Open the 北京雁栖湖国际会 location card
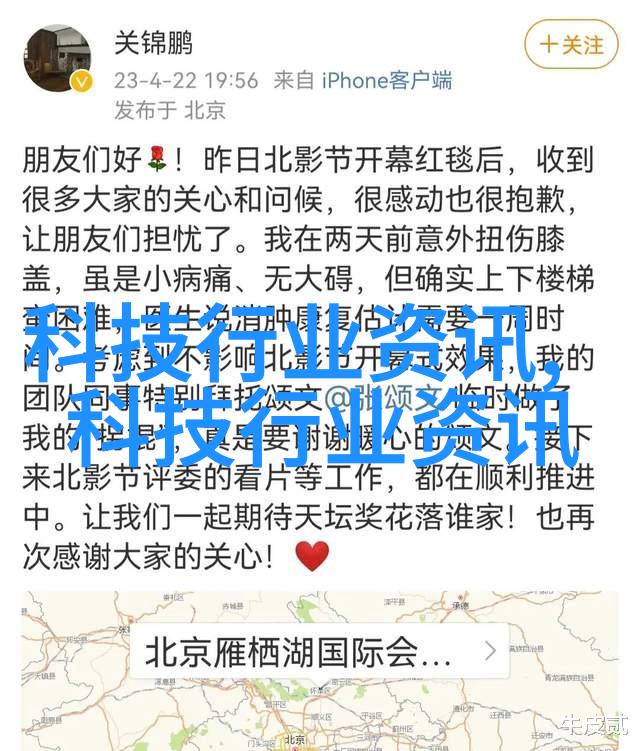 (x=320, y=653)
